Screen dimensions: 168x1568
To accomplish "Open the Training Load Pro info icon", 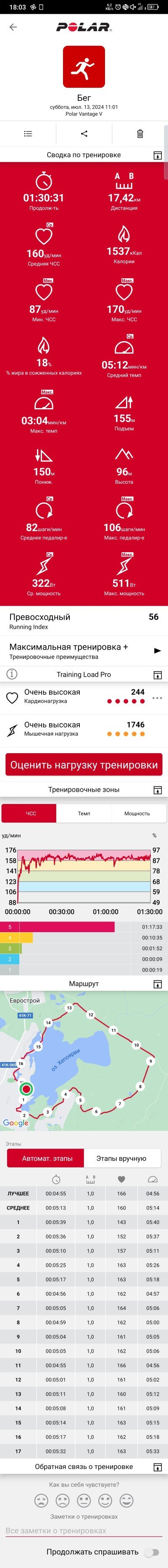I will 12,674.
